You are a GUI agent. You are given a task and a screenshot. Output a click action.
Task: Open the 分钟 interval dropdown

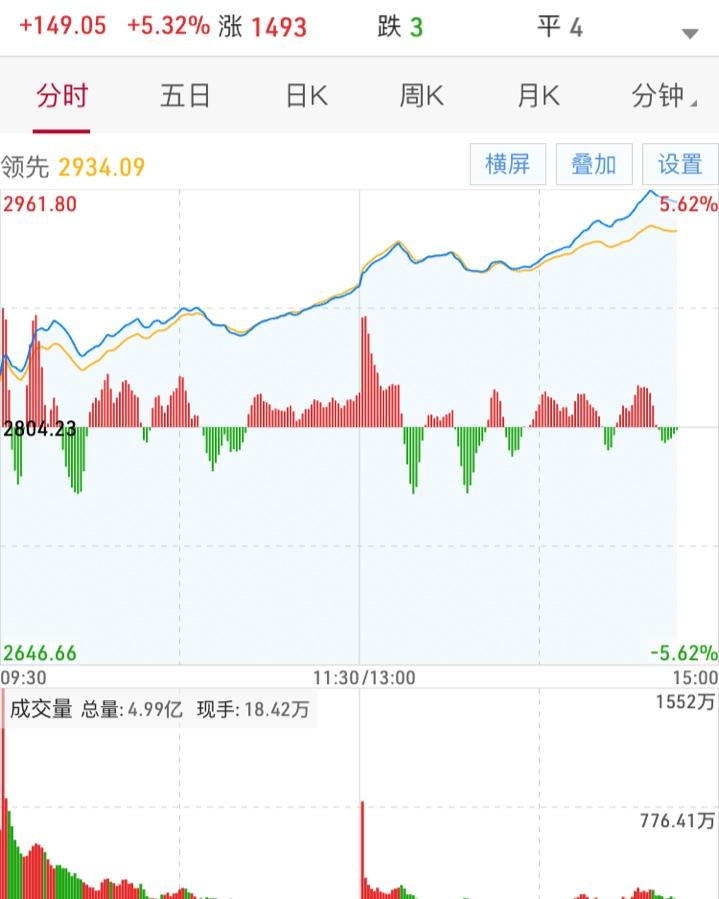pos(658,96)
